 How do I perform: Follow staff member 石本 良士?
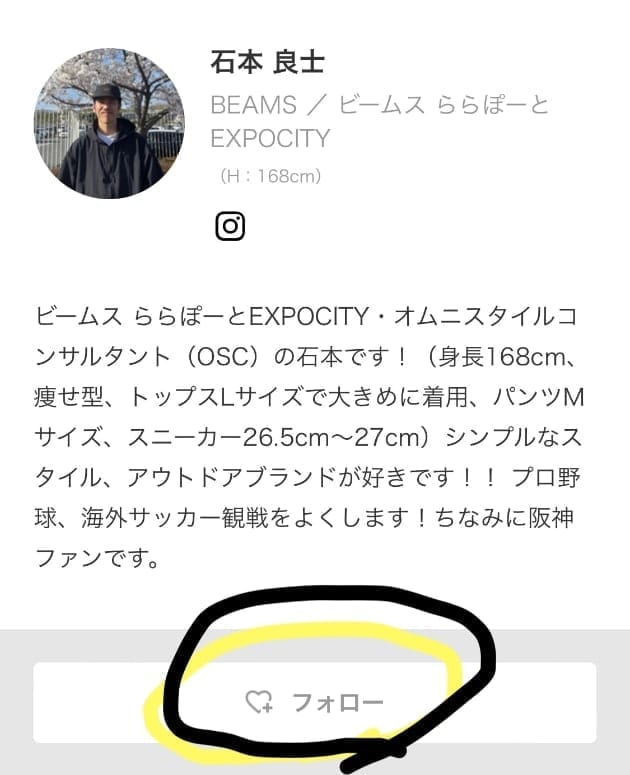coord(314,702)
